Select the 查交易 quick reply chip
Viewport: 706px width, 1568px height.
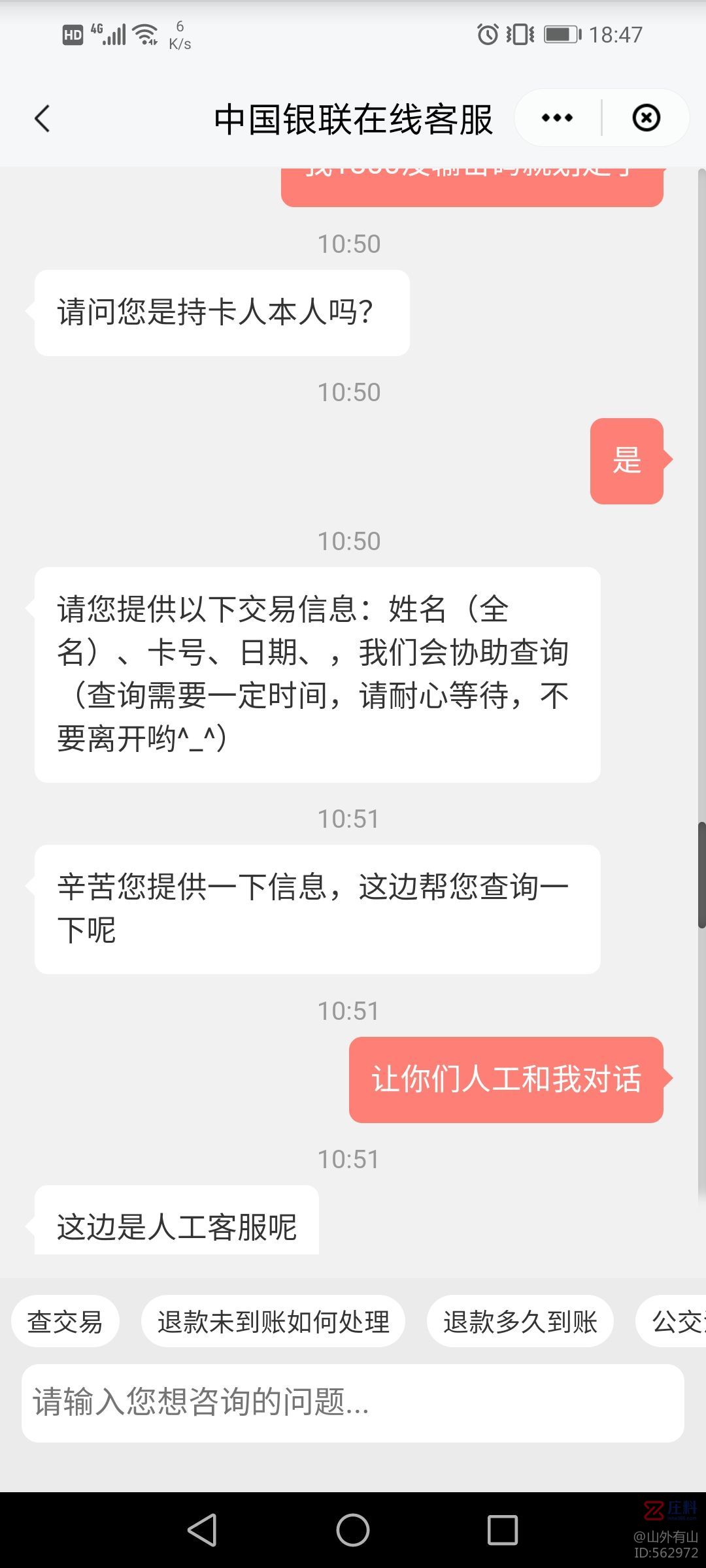(65, 1321)
